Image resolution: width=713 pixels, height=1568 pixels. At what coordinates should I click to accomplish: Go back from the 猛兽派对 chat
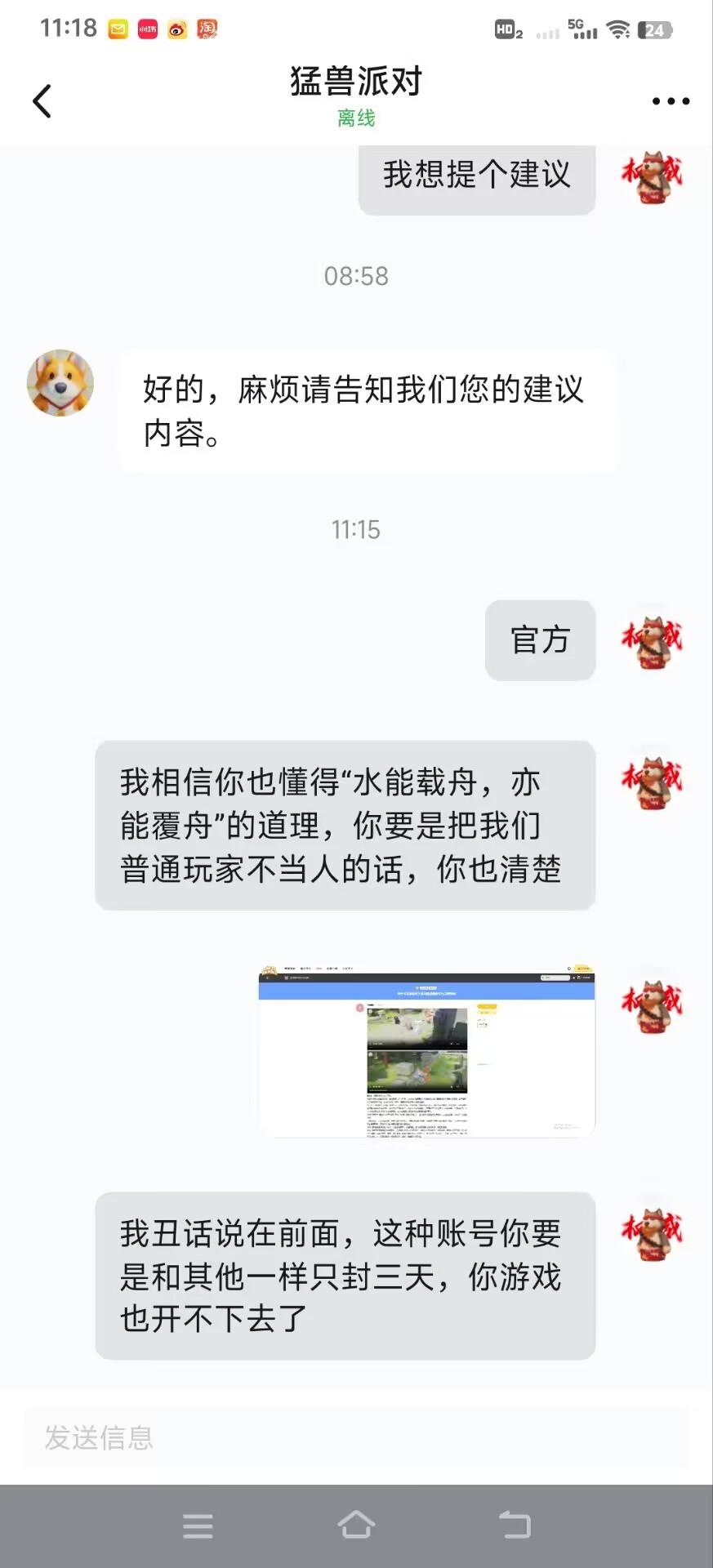42,101
